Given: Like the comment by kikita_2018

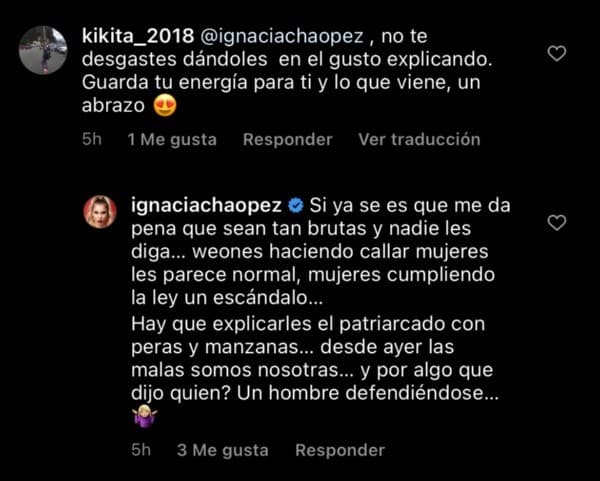Looking at the screenshot, I should coord(559,53).
